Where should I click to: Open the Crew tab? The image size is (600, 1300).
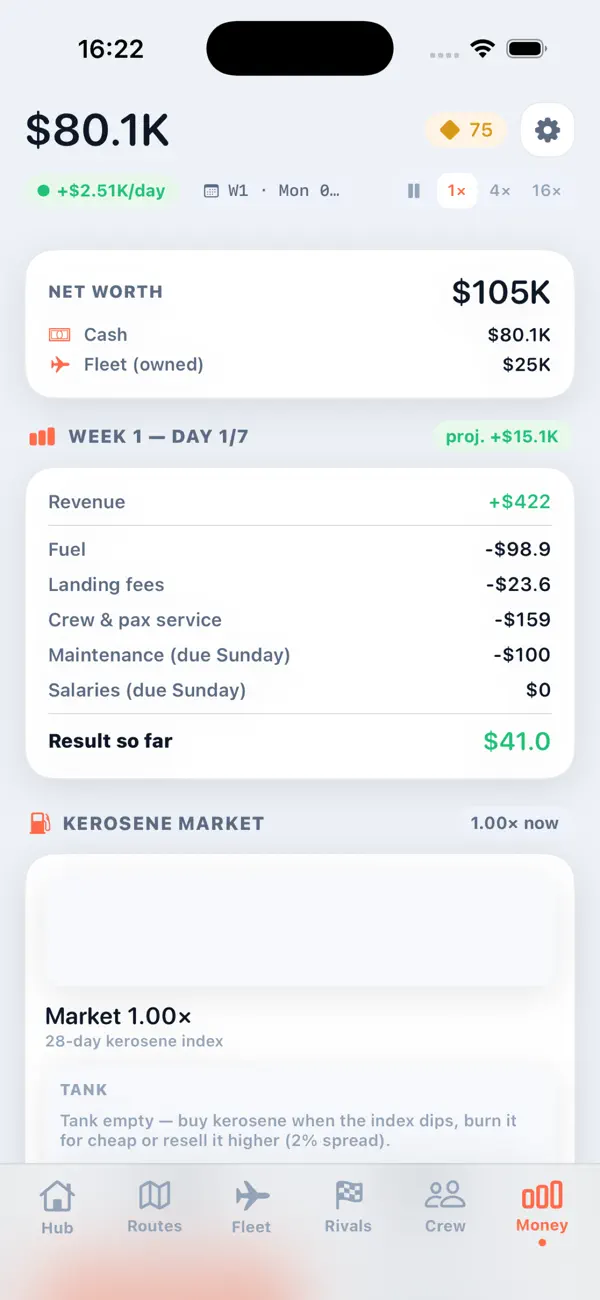445,1207
